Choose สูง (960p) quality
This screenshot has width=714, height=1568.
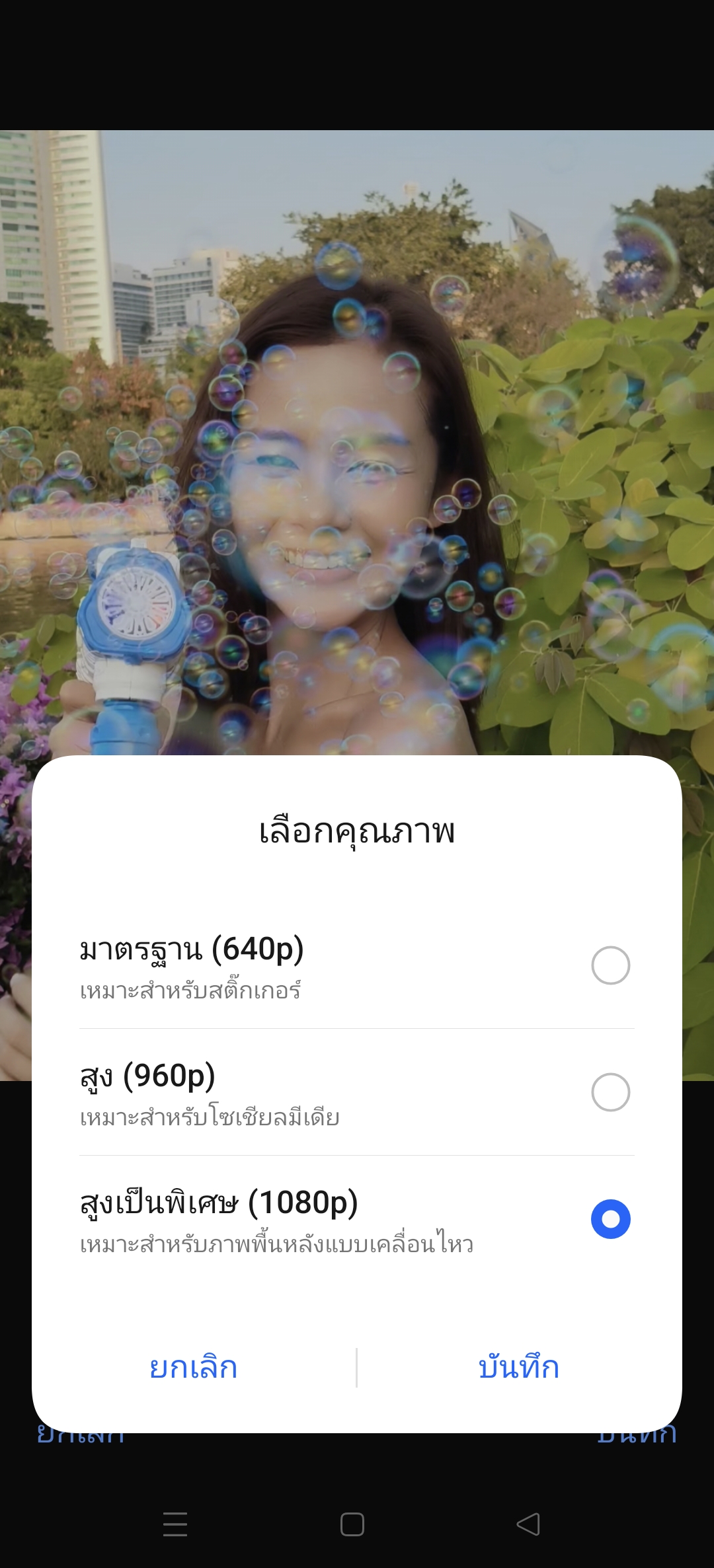click(x=610, y=1092)
